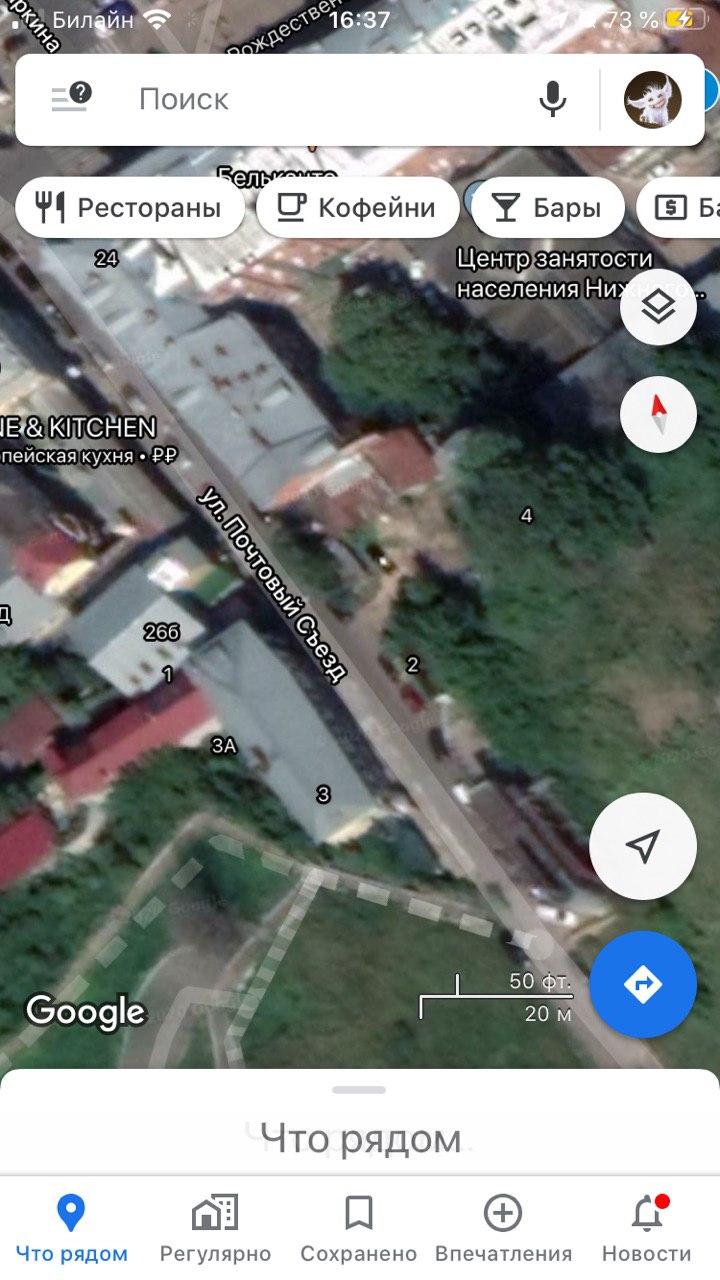Switch to the Новости tab
The image size is (720, 1280).
pos(647,1229)
